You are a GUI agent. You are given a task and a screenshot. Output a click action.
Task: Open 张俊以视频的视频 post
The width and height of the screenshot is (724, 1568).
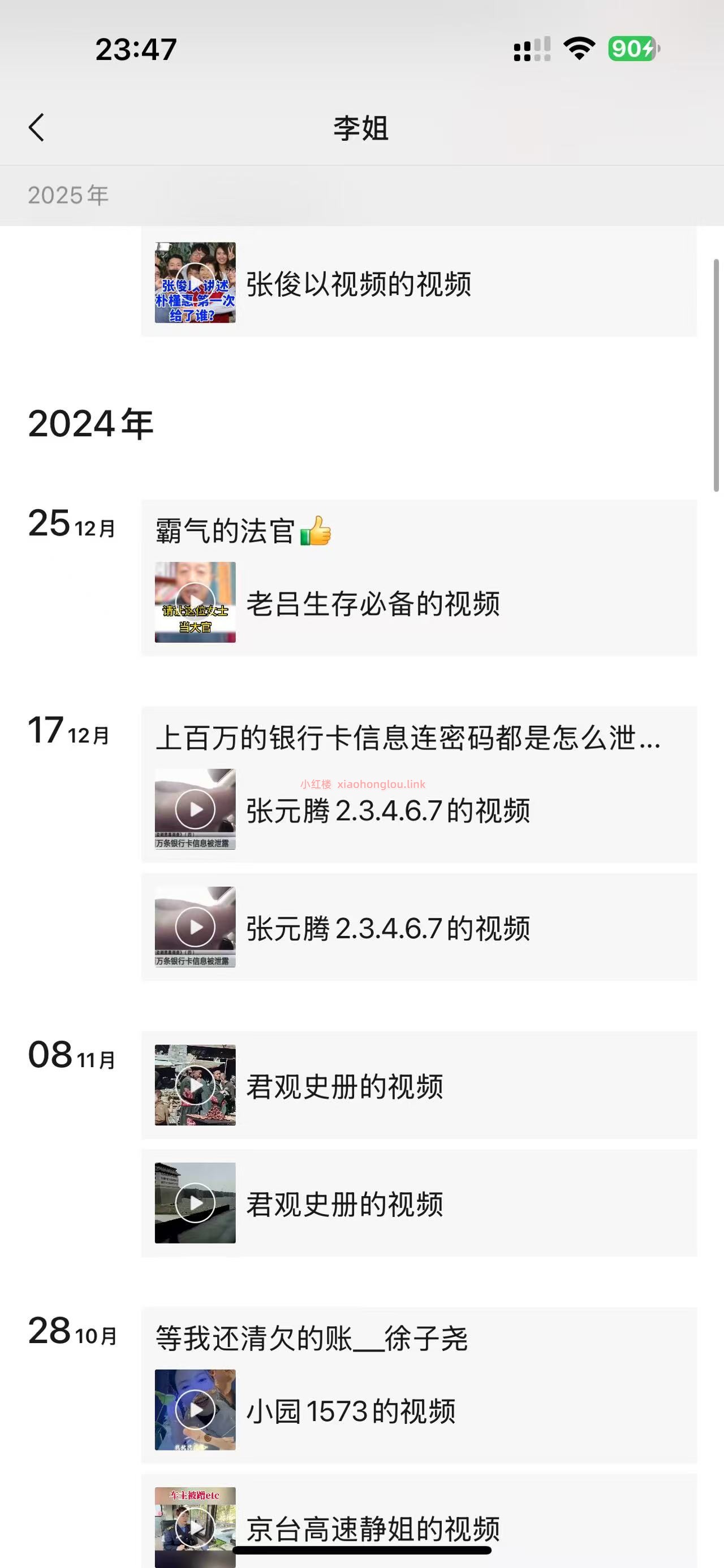pyautogui.click(x=358, y=284)
